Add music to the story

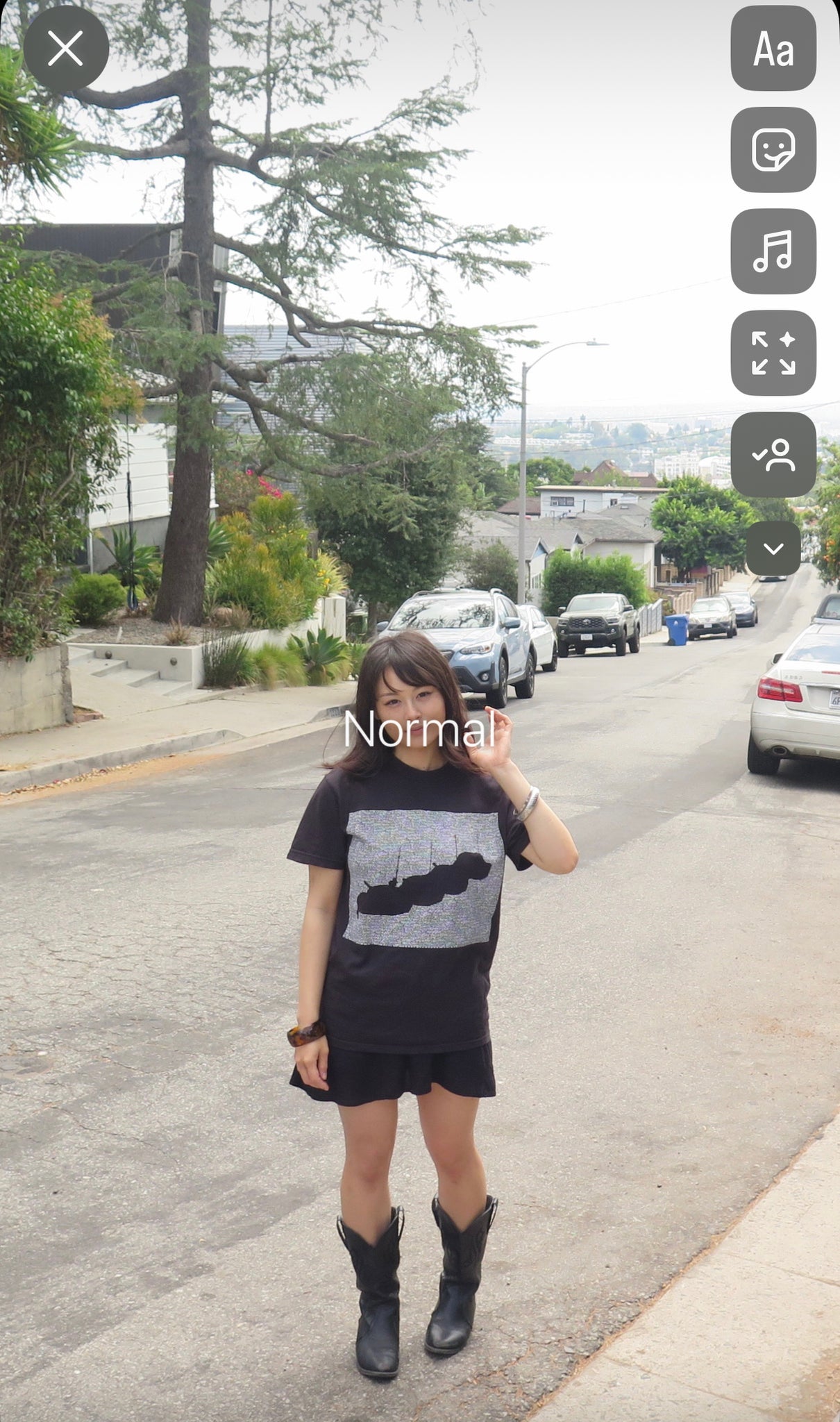(x=773, y=251)
